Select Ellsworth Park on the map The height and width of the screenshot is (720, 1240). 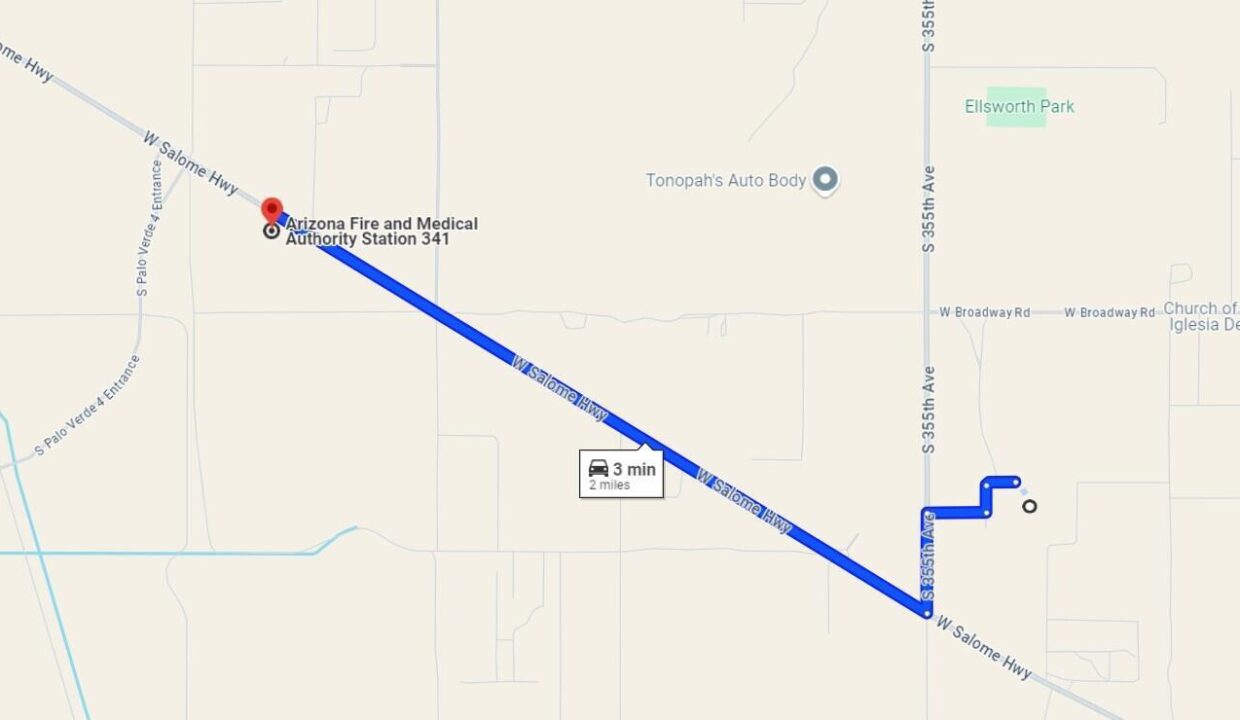[x=1019, y=106]
